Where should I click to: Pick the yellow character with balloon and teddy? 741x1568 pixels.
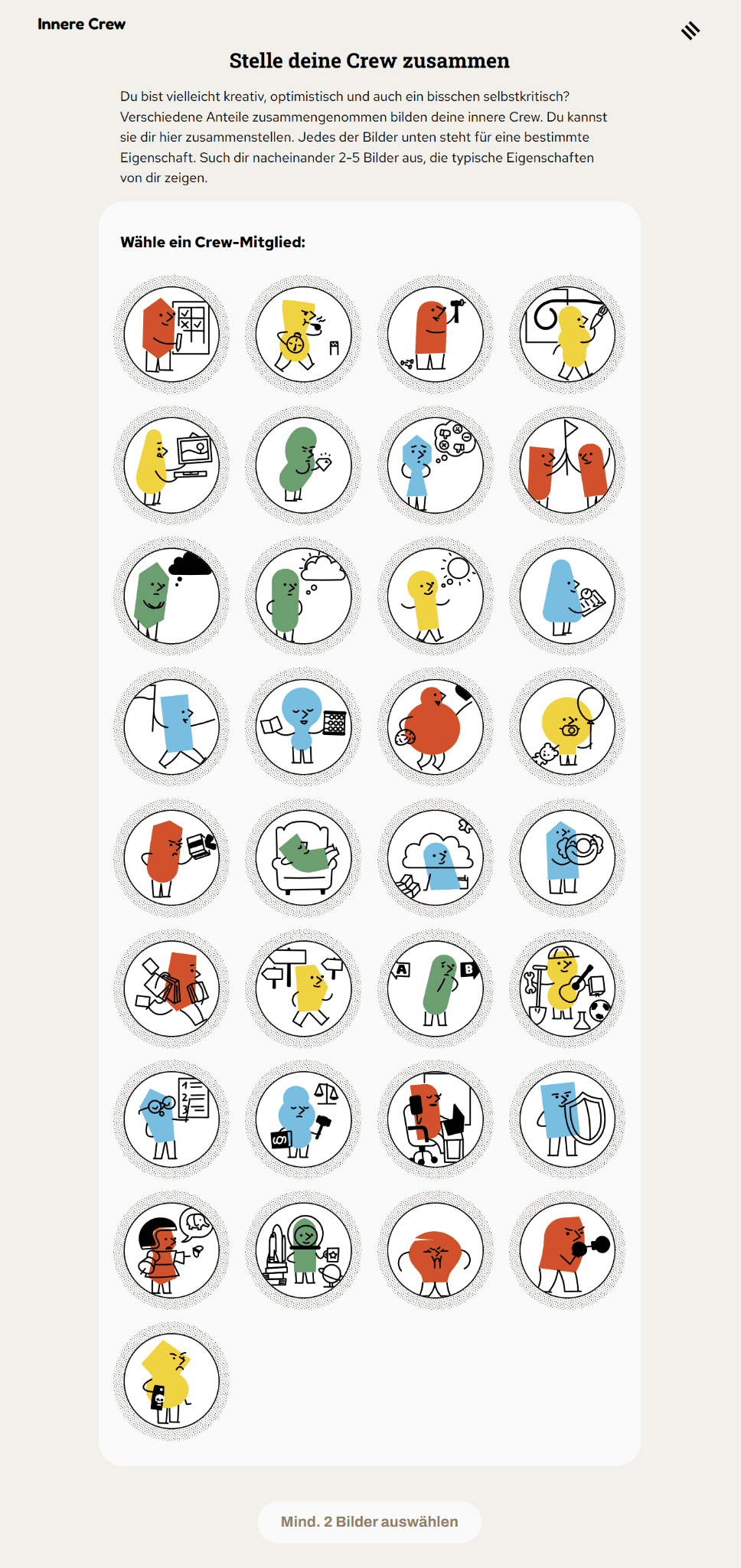[x=567, y=727]
